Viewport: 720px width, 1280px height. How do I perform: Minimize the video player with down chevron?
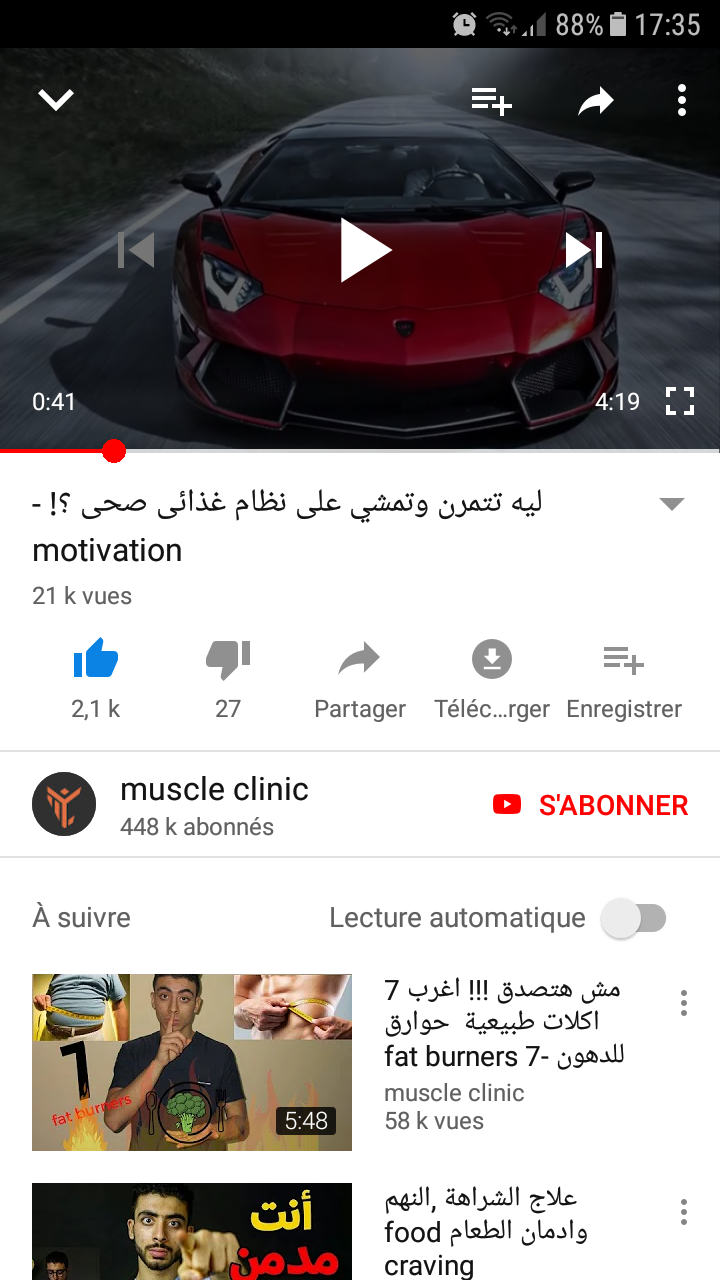pos(56,100)
